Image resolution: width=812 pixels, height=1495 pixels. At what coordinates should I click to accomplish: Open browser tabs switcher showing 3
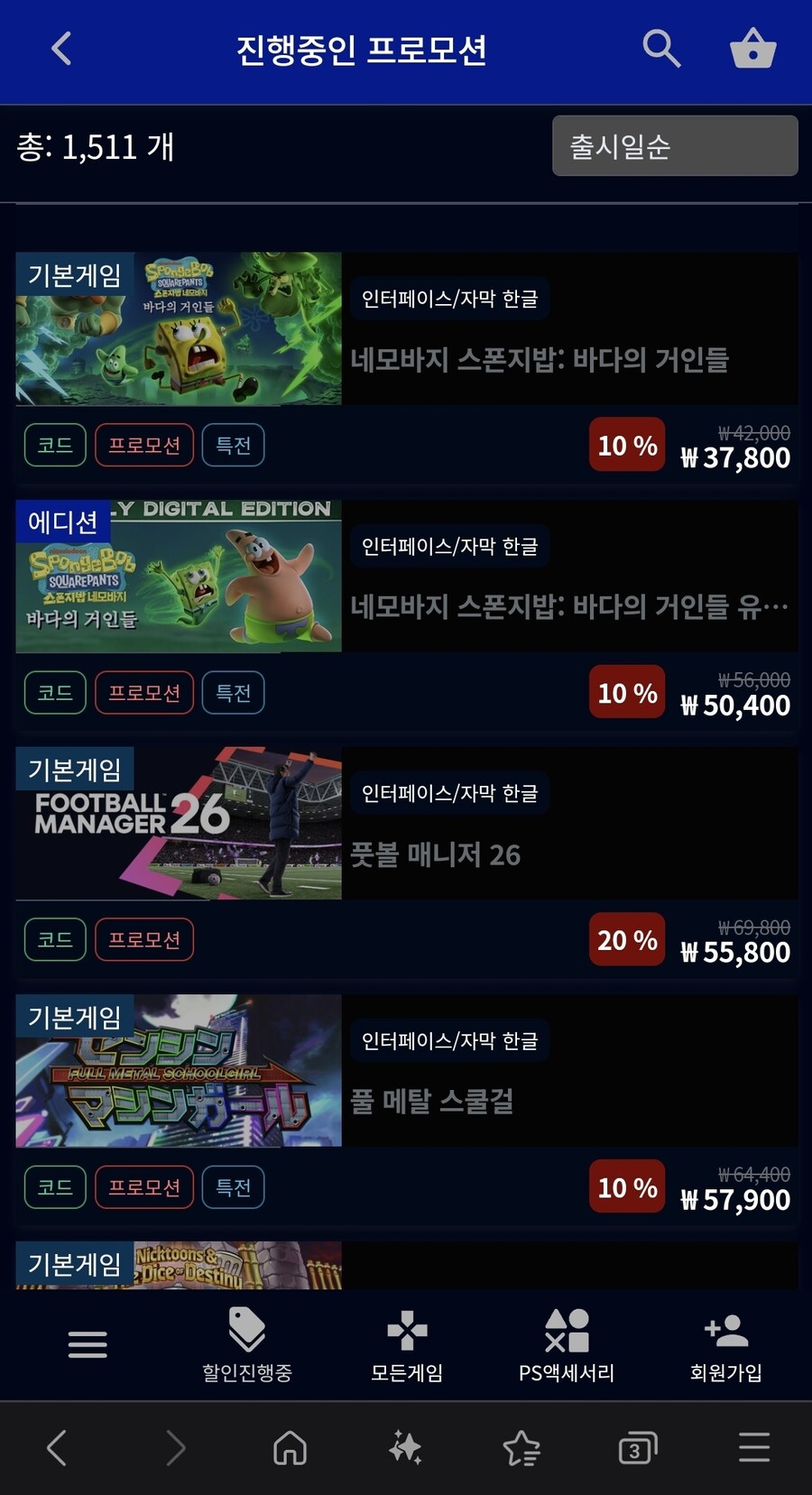click(637, 1448)
